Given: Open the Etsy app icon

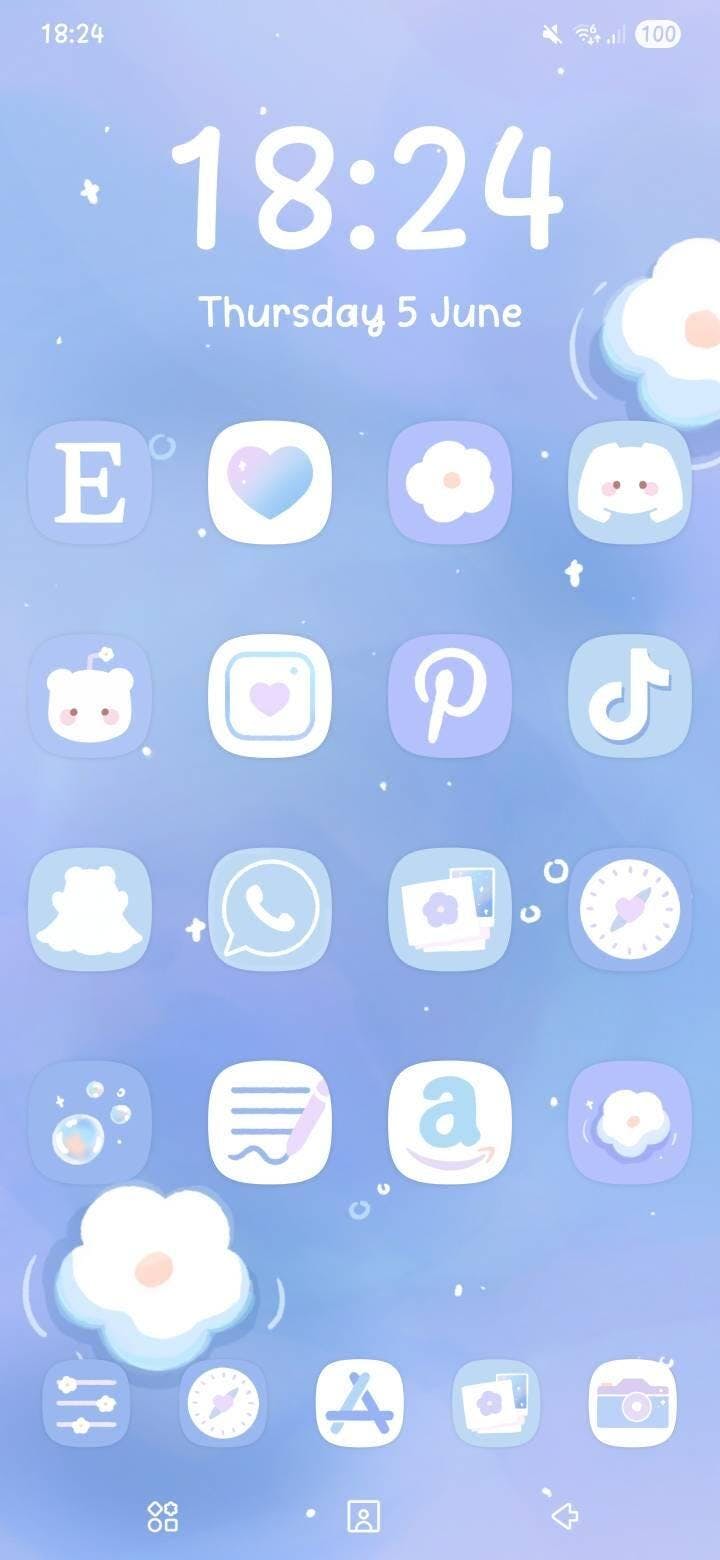Looking at the screenshot, I should click(x=90, y=482).
